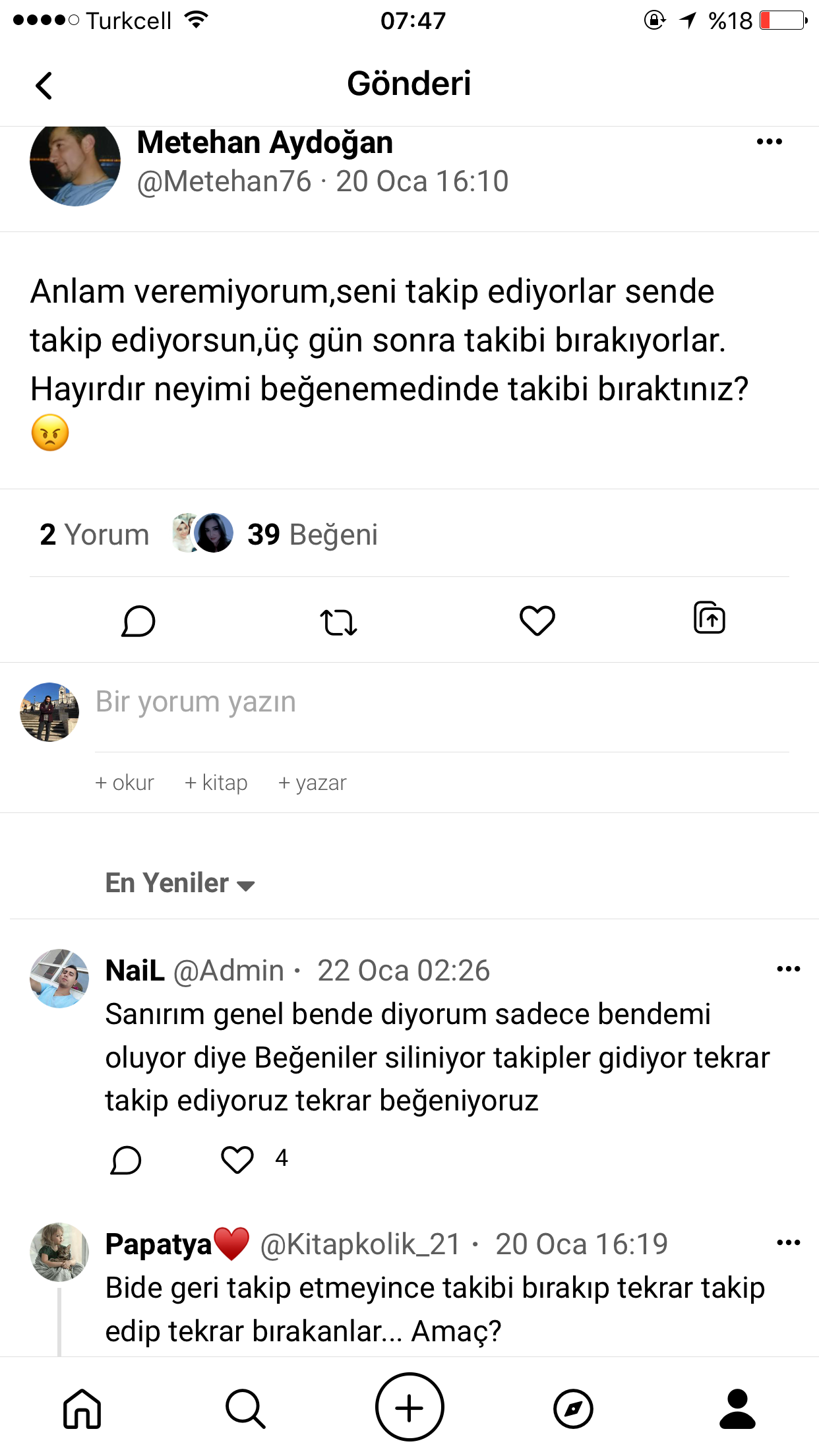Like Metehan Aydoğan's post

[537, 621]
